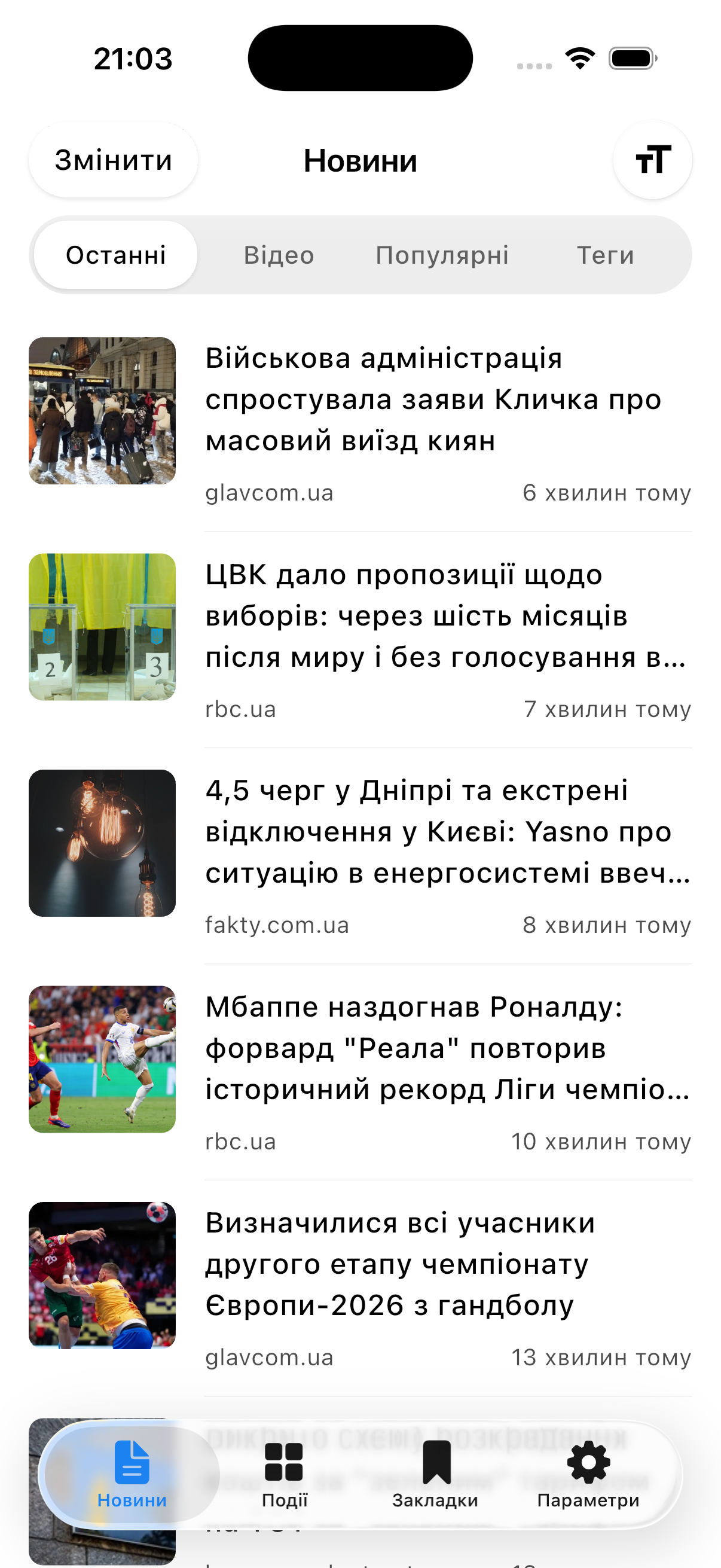
Task: Open the ЦВК elections article
Action: pos(447,617)
